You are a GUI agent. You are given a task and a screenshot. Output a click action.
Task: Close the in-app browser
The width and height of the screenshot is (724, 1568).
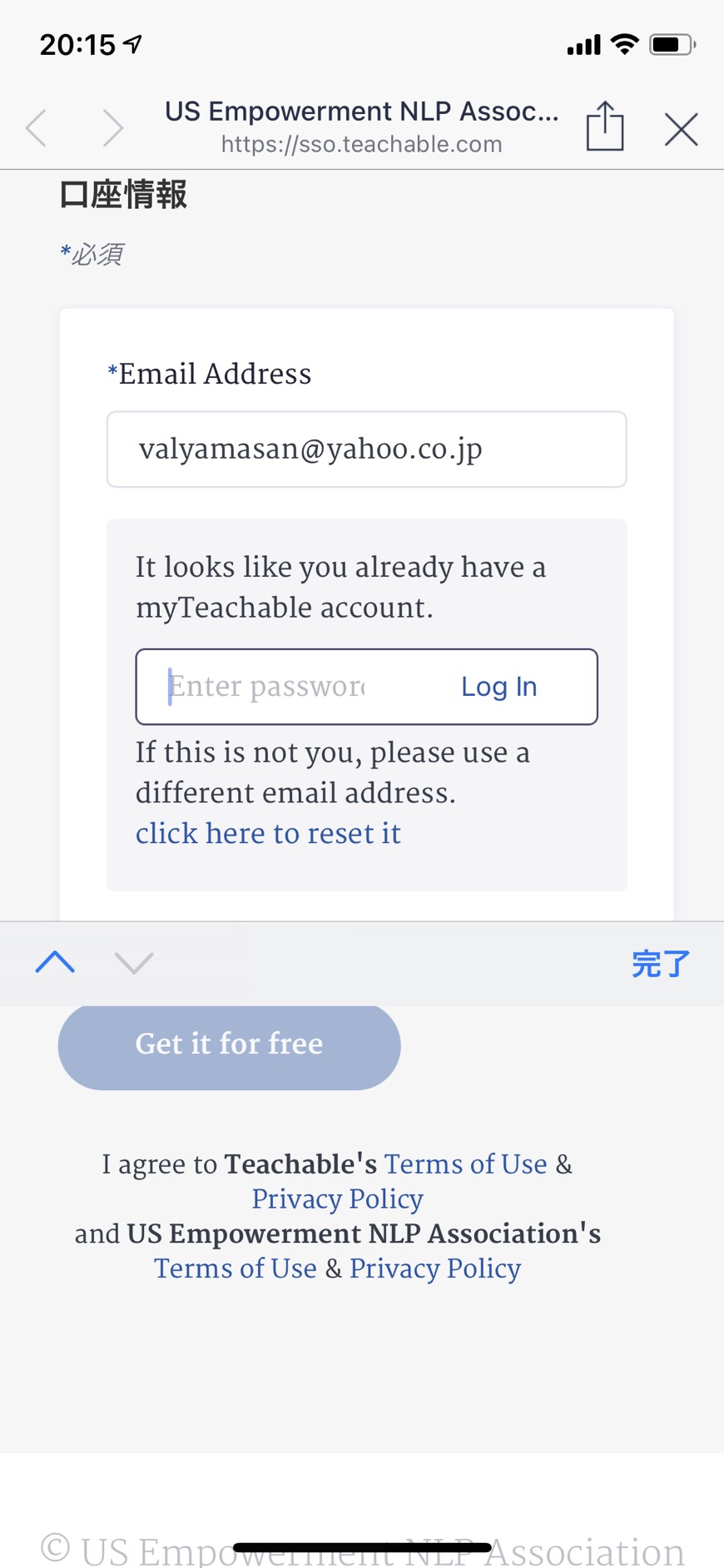click(681, 129)
